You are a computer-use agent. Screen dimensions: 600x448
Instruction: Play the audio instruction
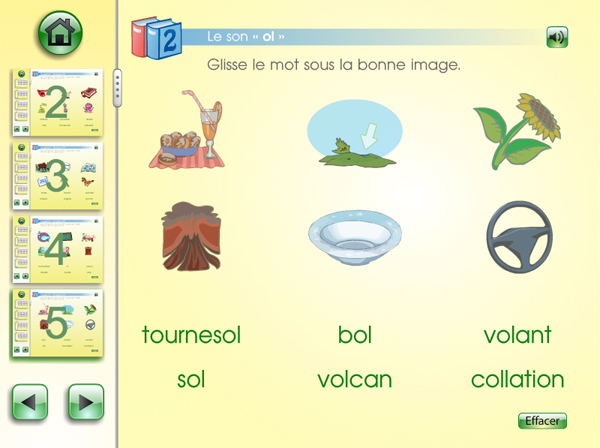(x=557, y=38)
